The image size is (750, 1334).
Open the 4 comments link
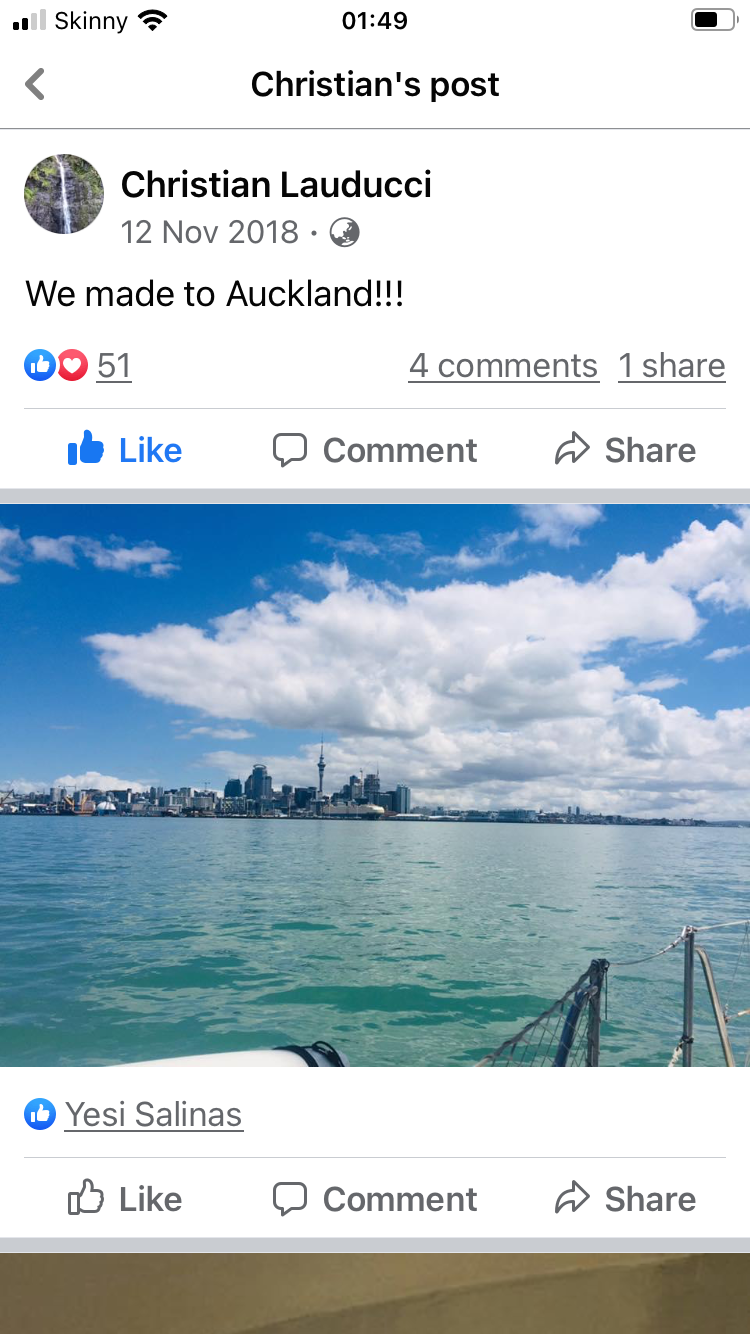click(503, 366)
